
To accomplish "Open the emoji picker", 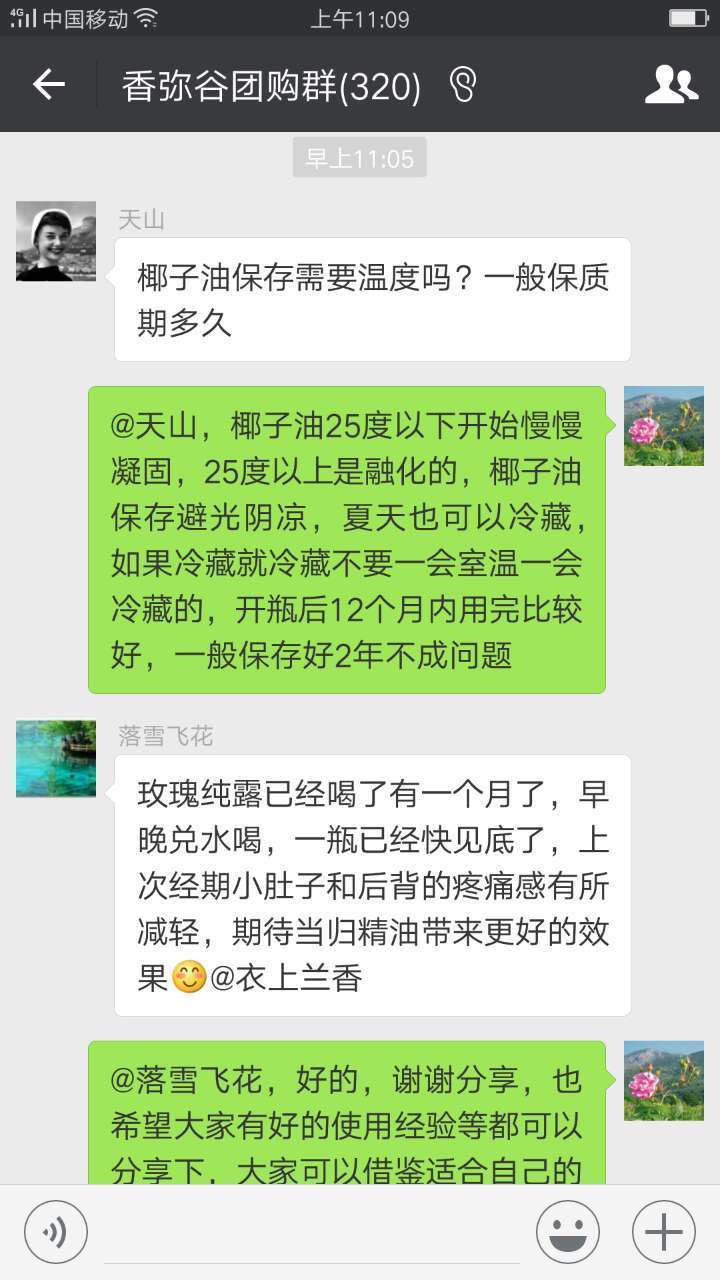I will tap(568, 1231).
